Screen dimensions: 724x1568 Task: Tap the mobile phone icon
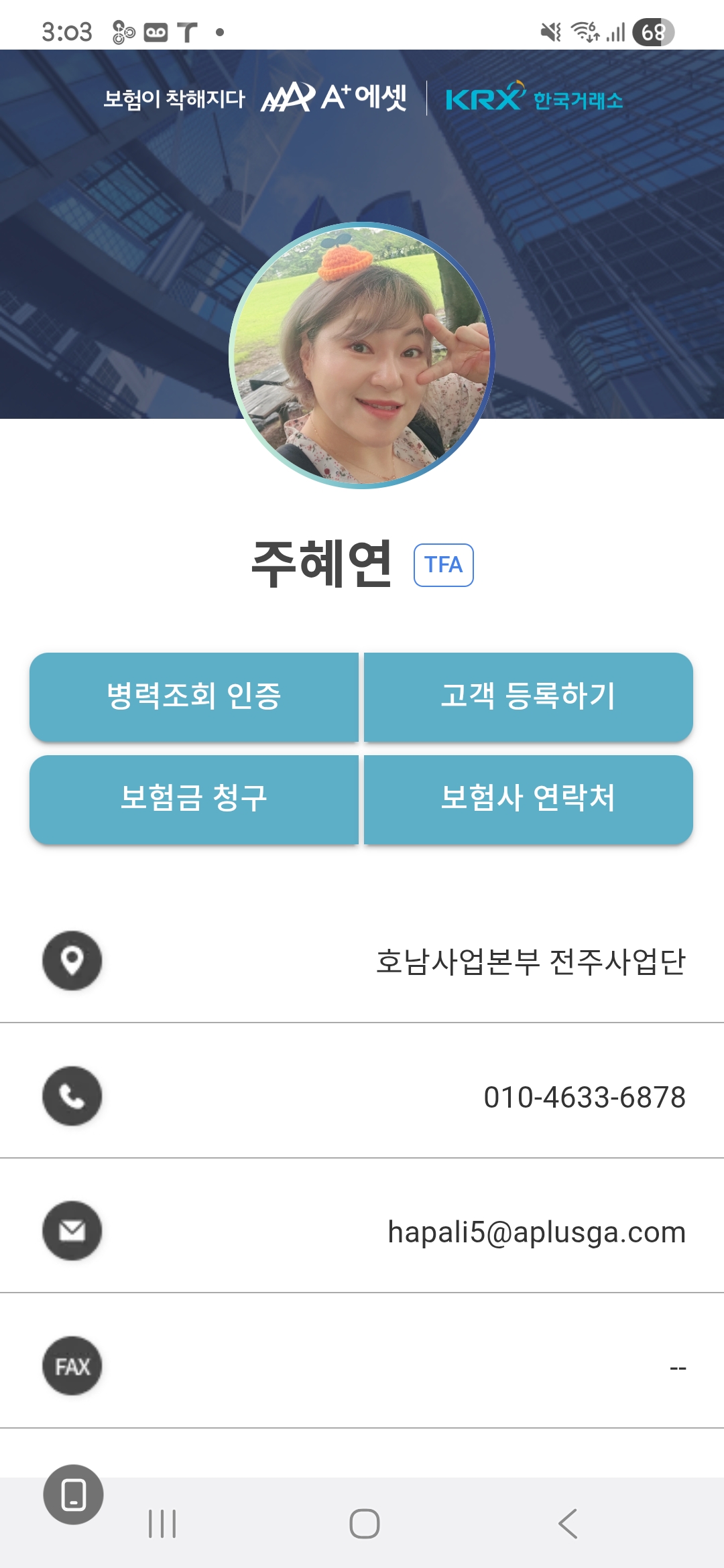click(x=73, y=1495)
